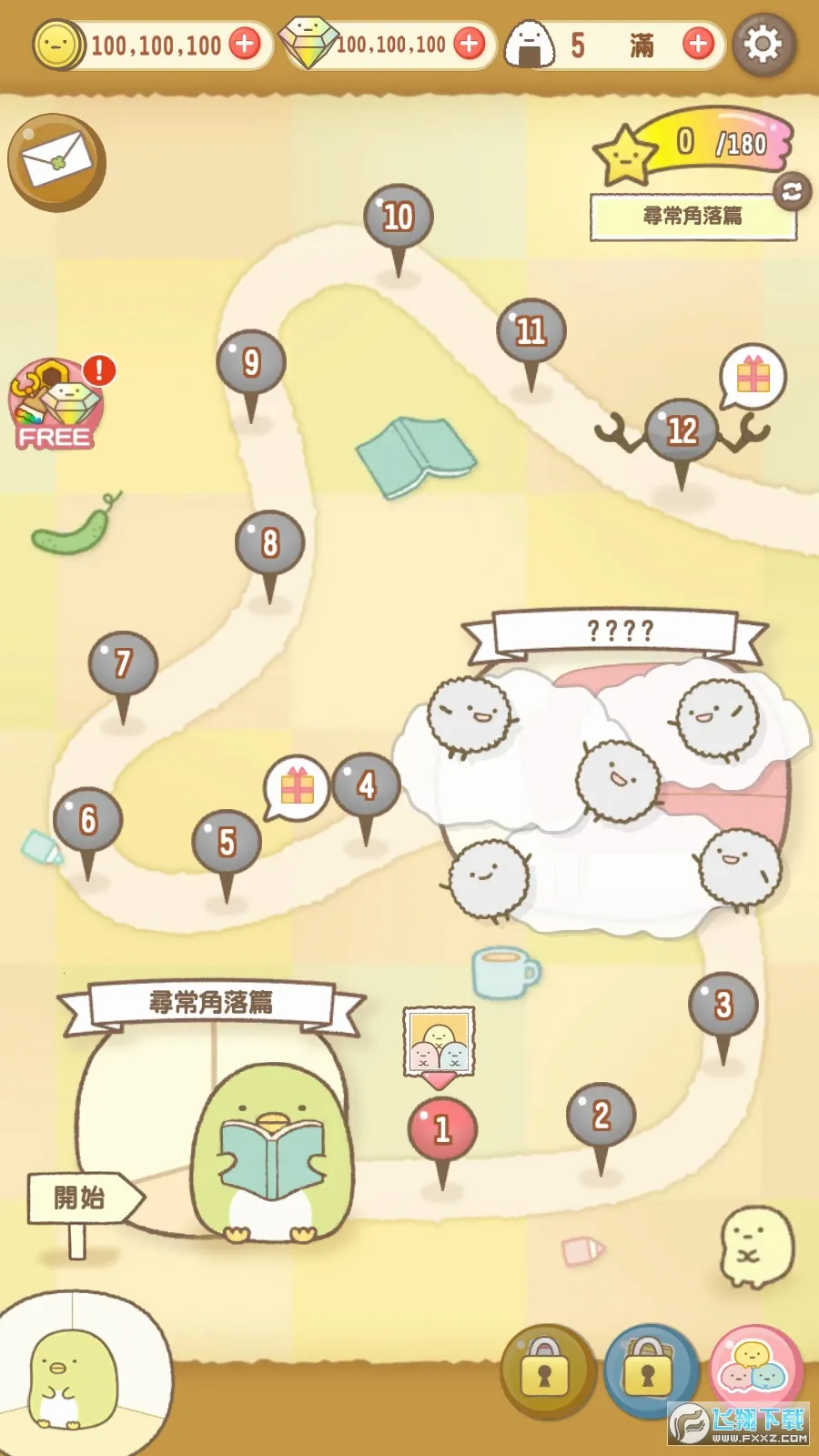Select level 12 pin
The image size is (819, 1456).
pyautogui.click(x=682, y=430)
